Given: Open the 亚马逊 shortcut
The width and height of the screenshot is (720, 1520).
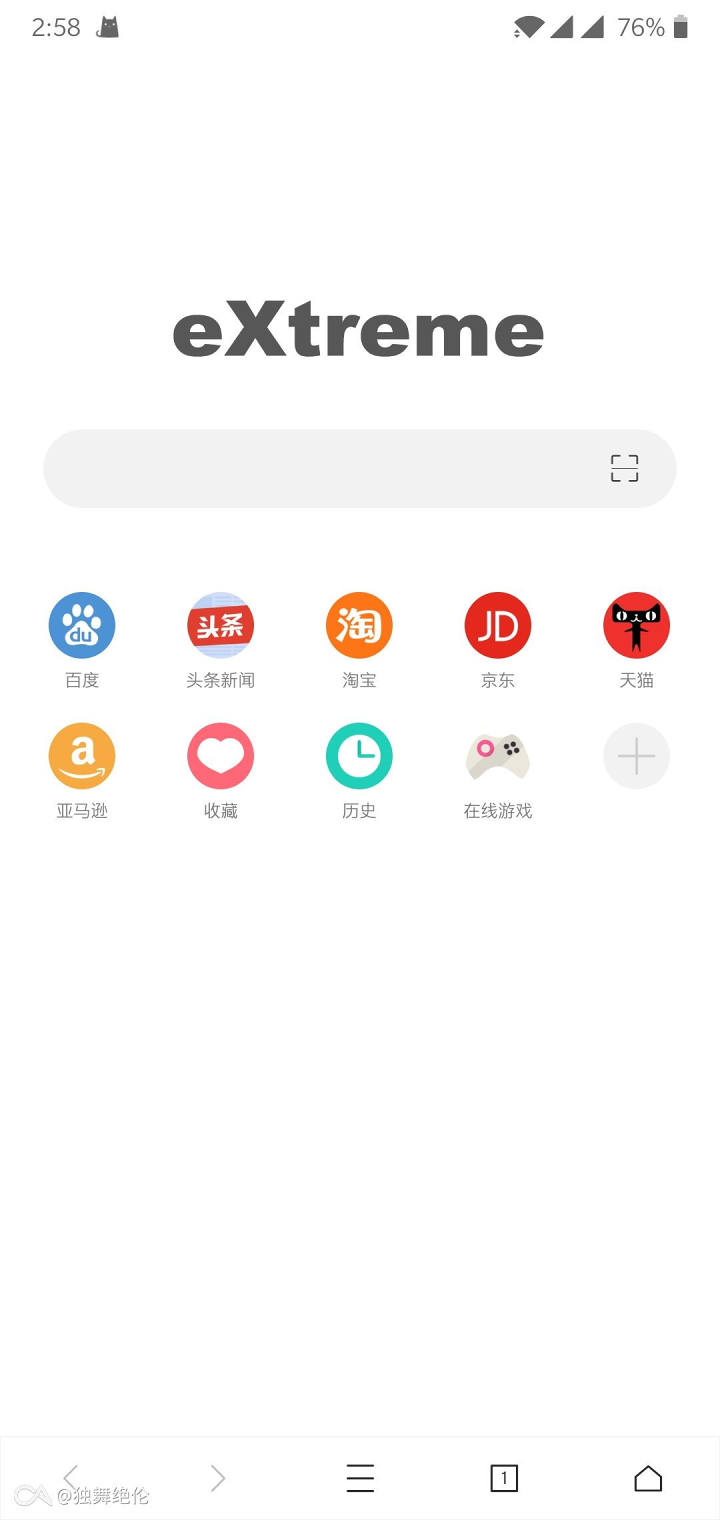Looking at the screenshot, I should (82, 757).
